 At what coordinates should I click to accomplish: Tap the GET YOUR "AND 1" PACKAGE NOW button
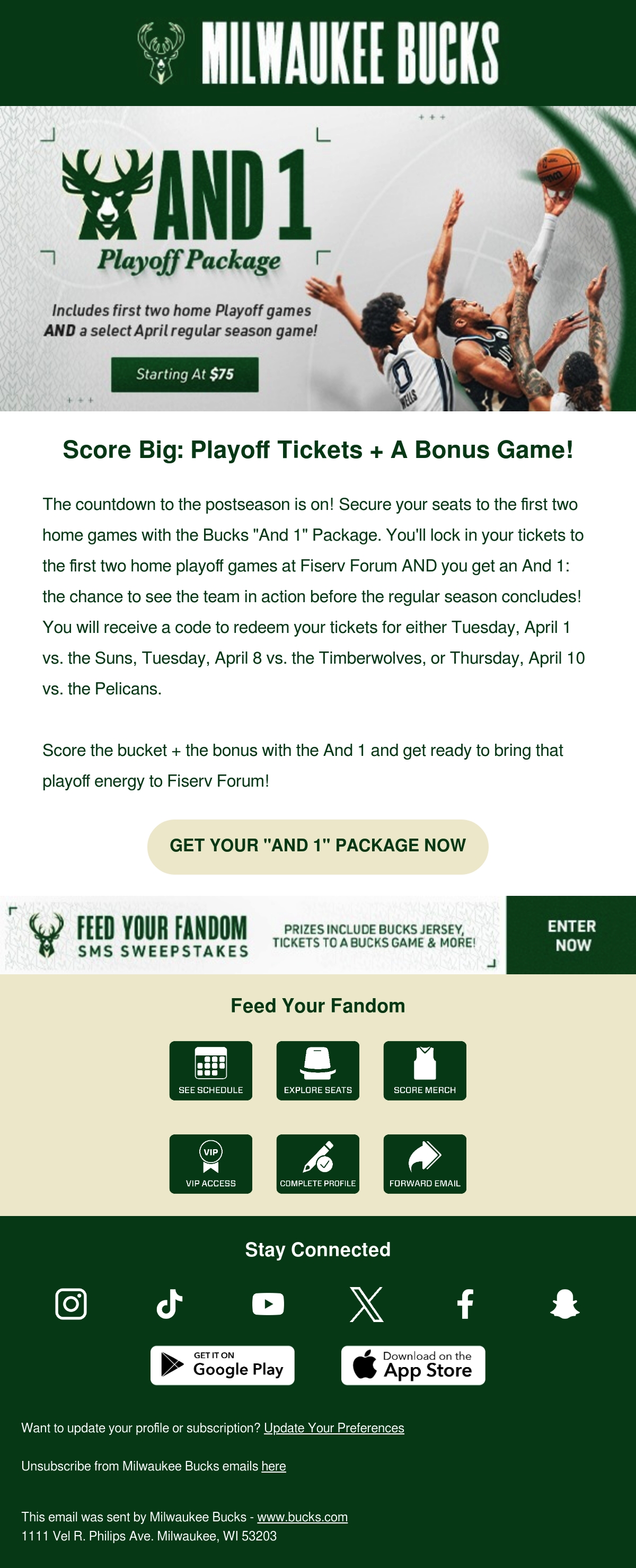coord(317,846)
